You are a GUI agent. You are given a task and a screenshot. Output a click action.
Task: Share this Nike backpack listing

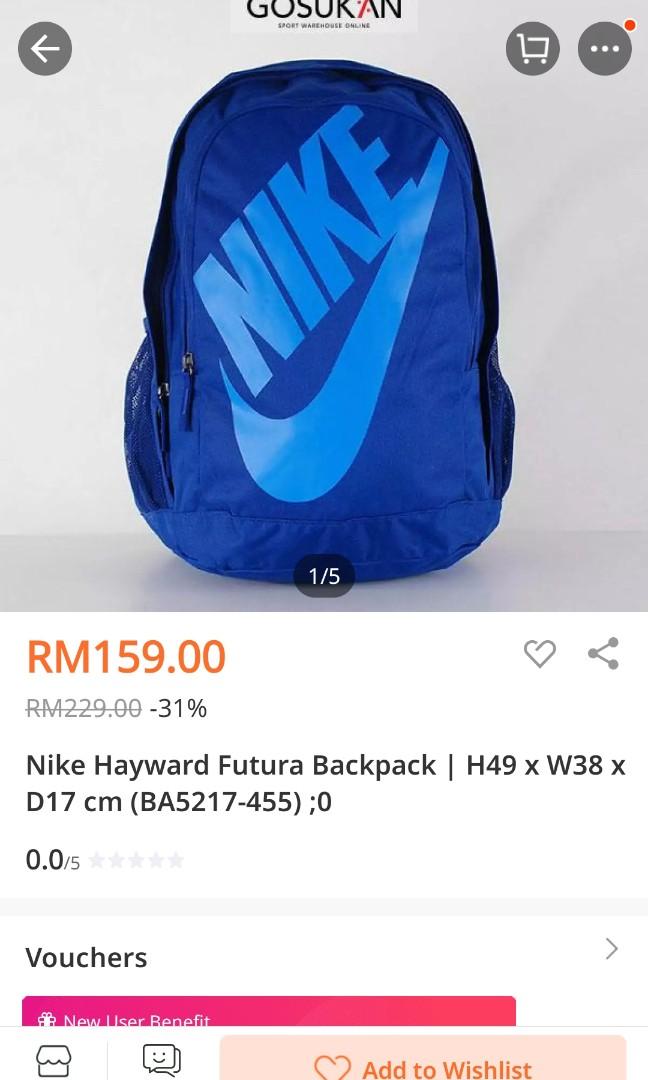(603, 654)
